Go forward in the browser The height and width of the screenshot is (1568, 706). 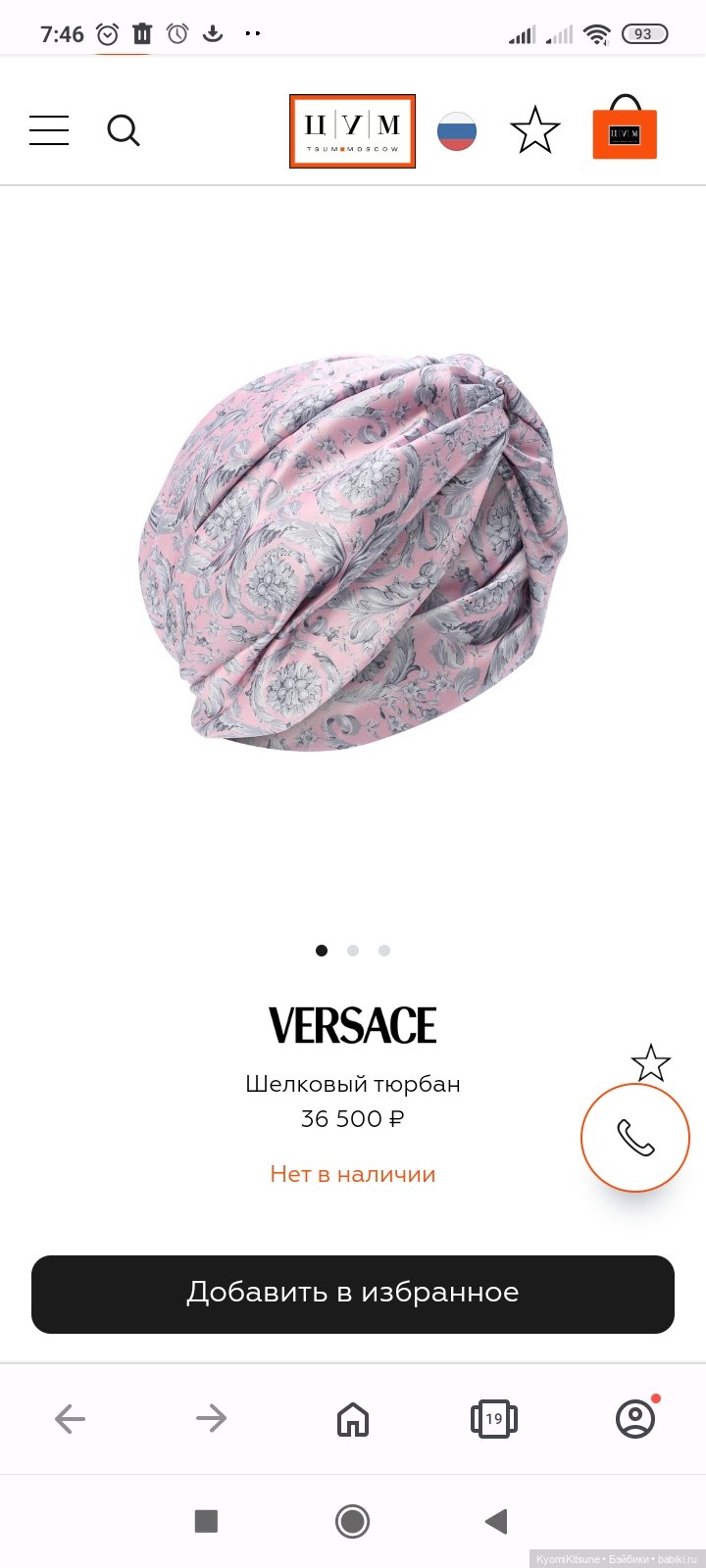(211, 1418)
